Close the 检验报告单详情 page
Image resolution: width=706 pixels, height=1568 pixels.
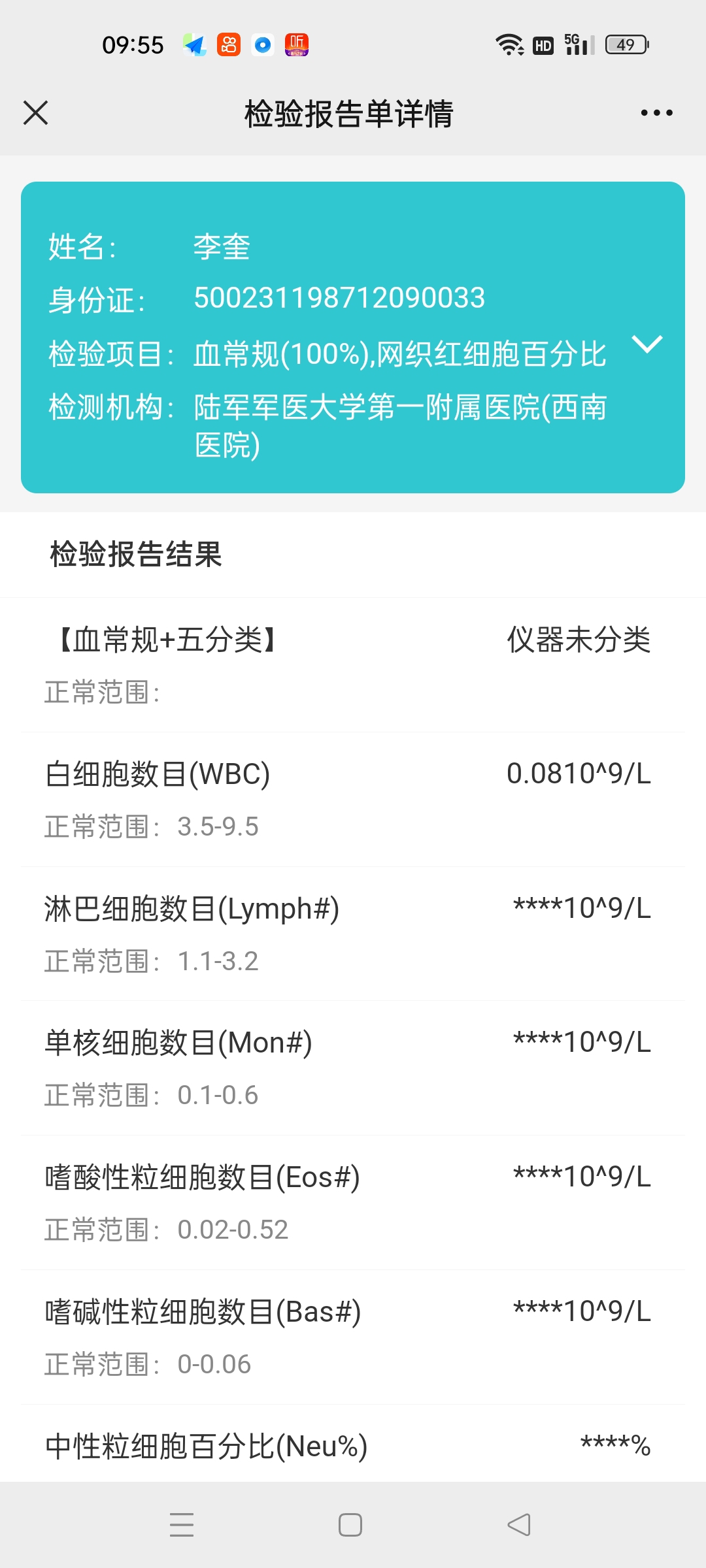coord(35,113)
